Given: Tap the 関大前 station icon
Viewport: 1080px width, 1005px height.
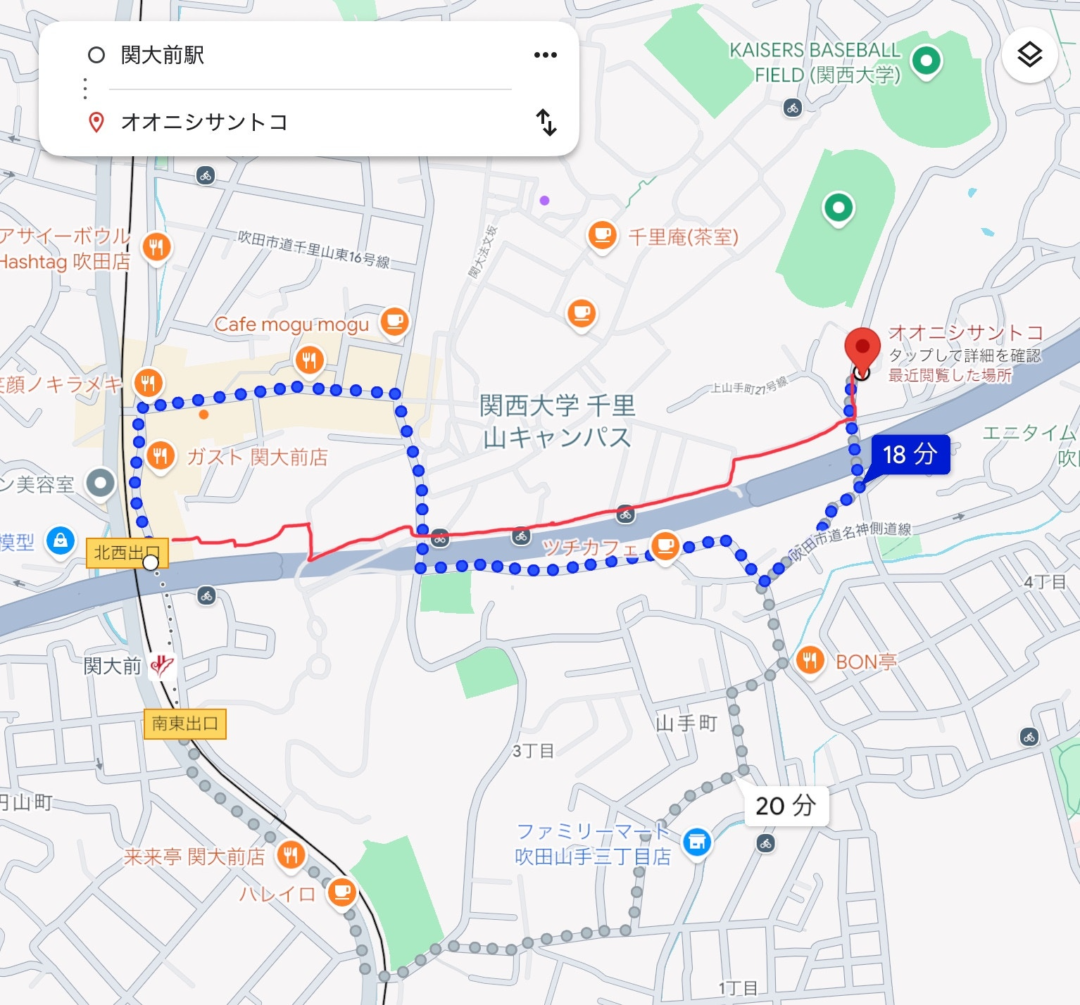Looking at the screenshot, I should pos(162,666).
